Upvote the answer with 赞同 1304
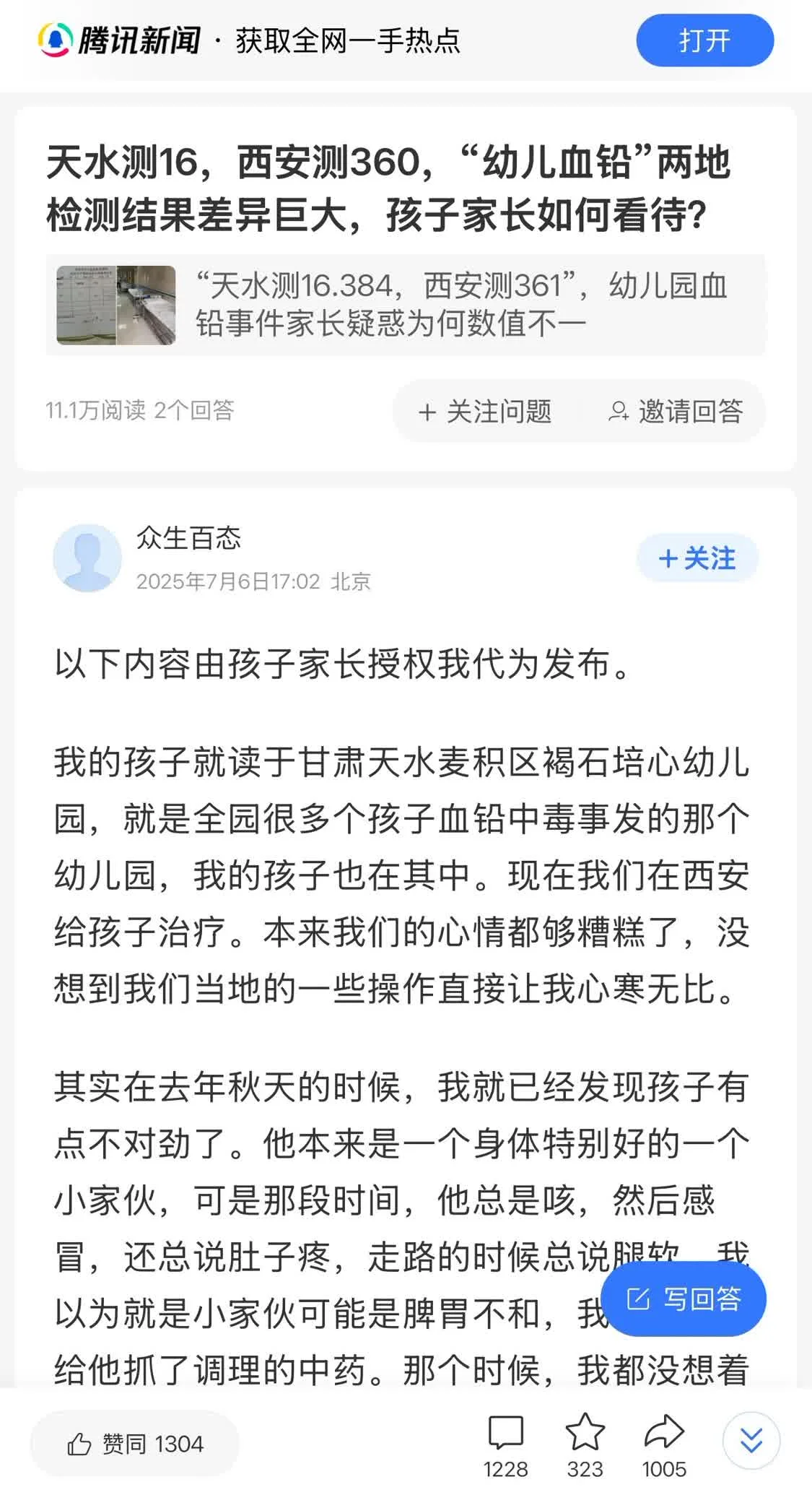The width and height of the screenshot is (812, 1508). pyautogui.click(x=135, y=1444)
